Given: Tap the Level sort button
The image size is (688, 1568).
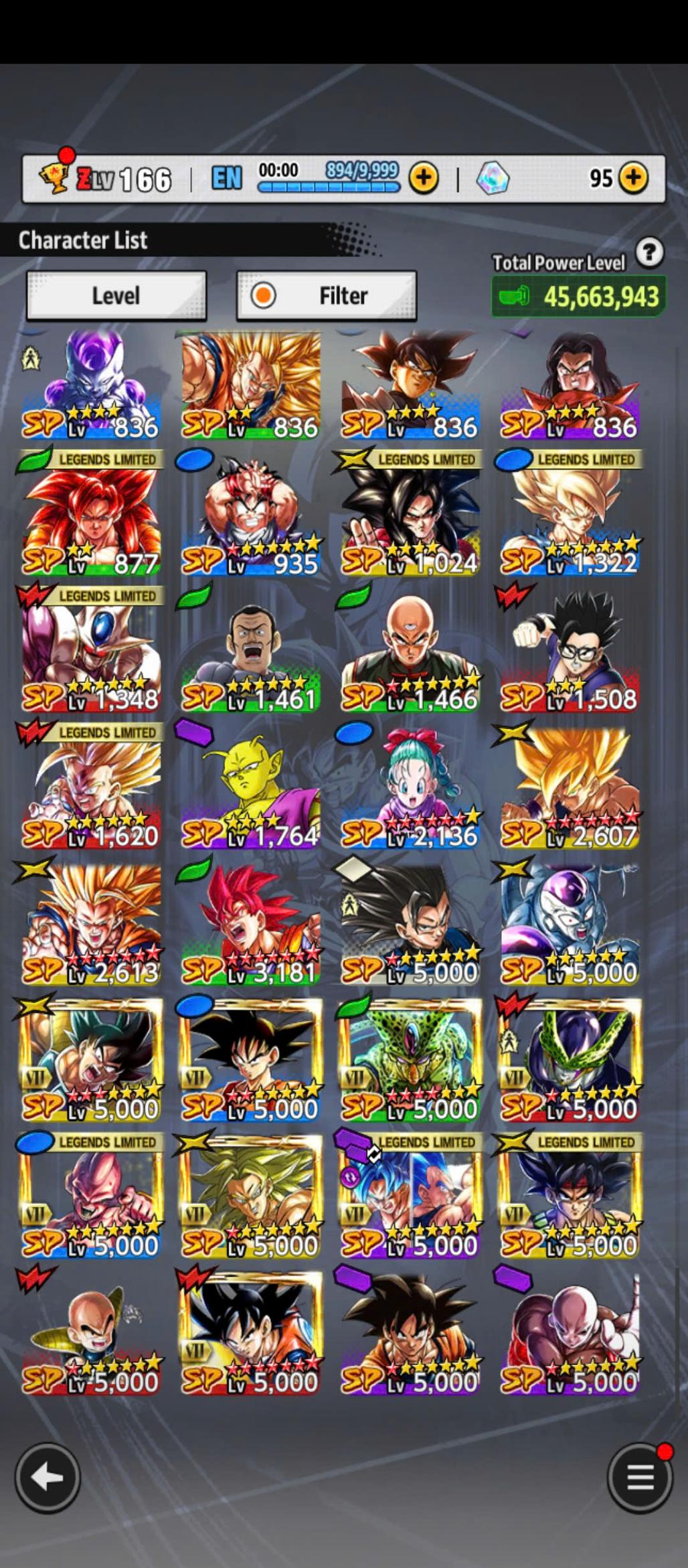Looking at the screenshot, I should (x=116, y=295).
